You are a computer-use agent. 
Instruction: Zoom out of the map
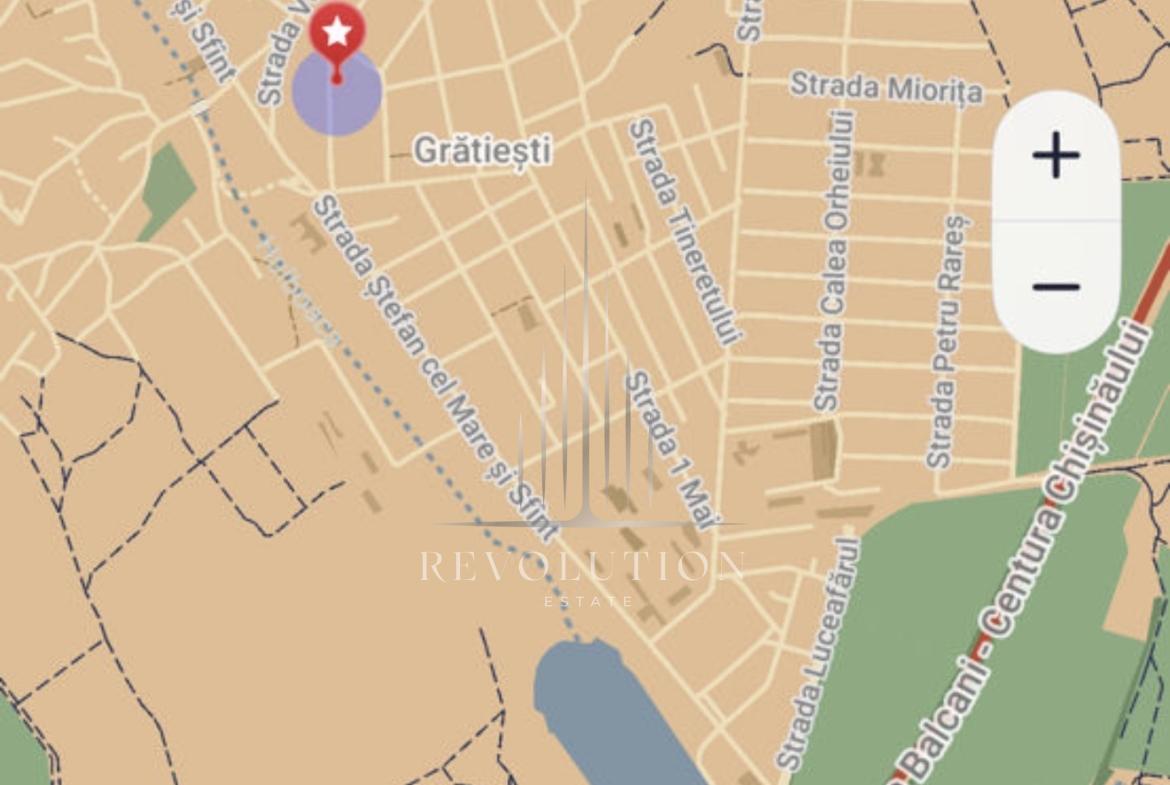coord(1056,287)
